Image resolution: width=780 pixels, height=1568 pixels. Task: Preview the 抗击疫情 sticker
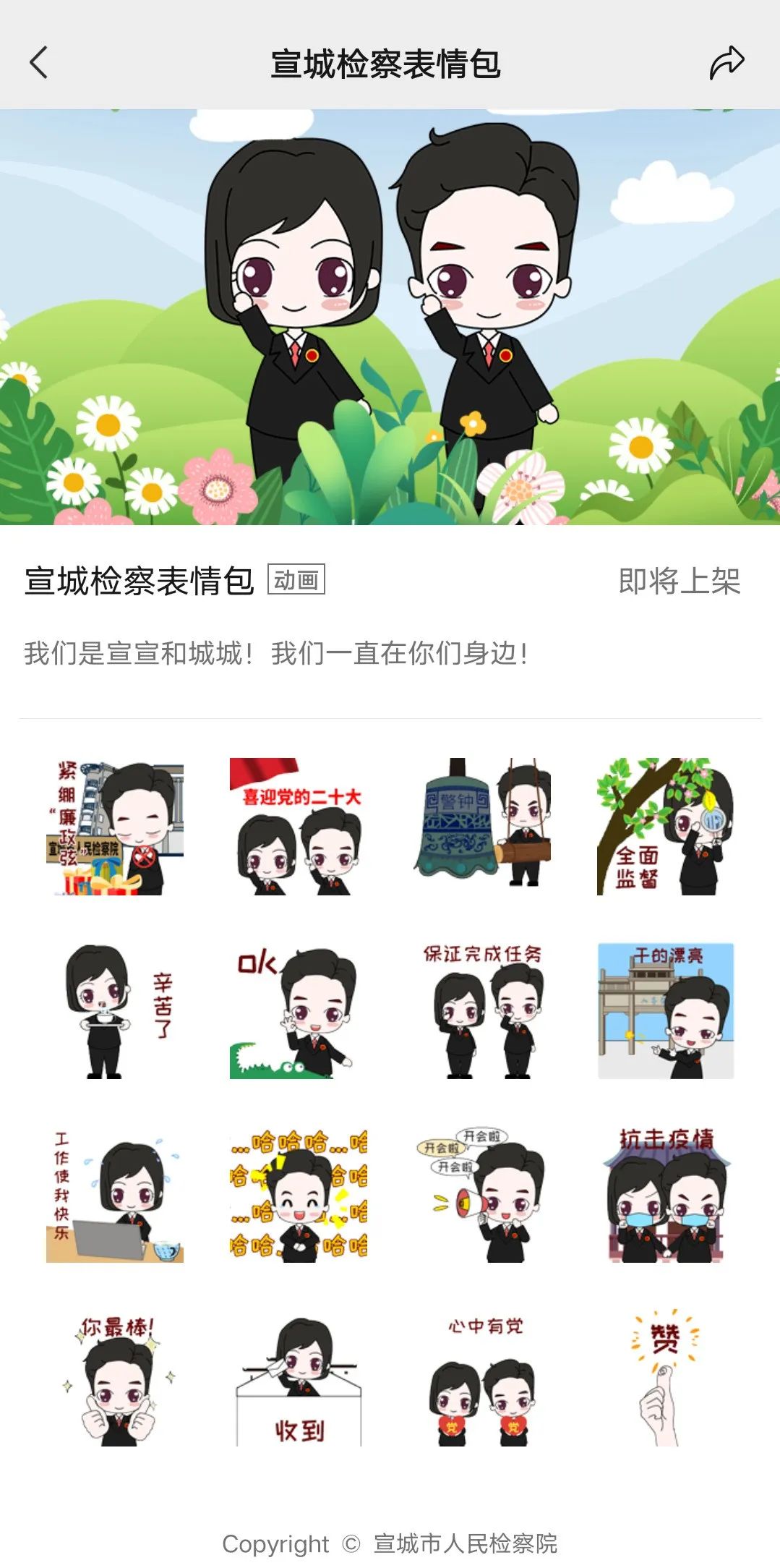(x=666, y=1194)
